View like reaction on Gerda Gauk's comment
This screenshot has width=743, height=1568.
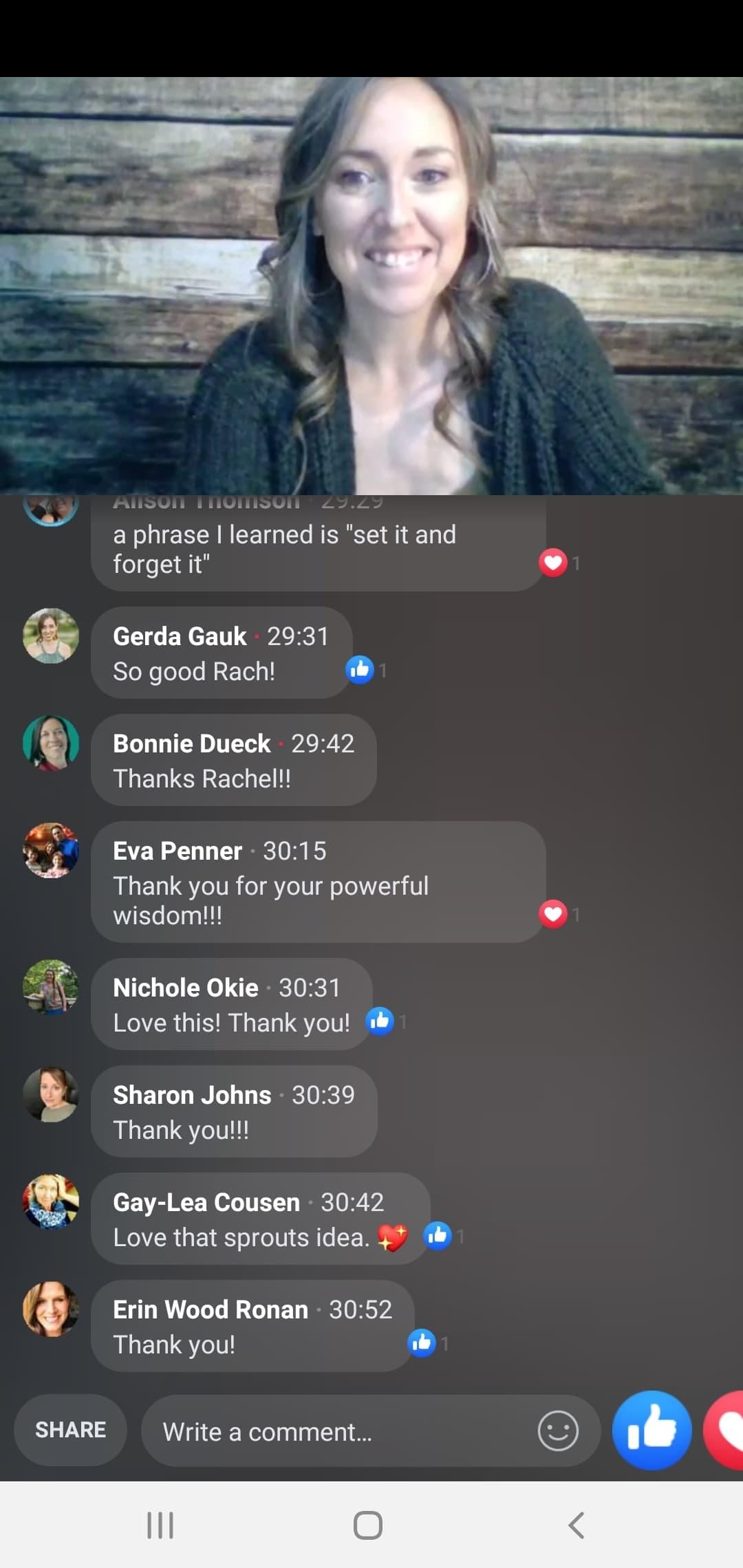[x=360, y=670]
